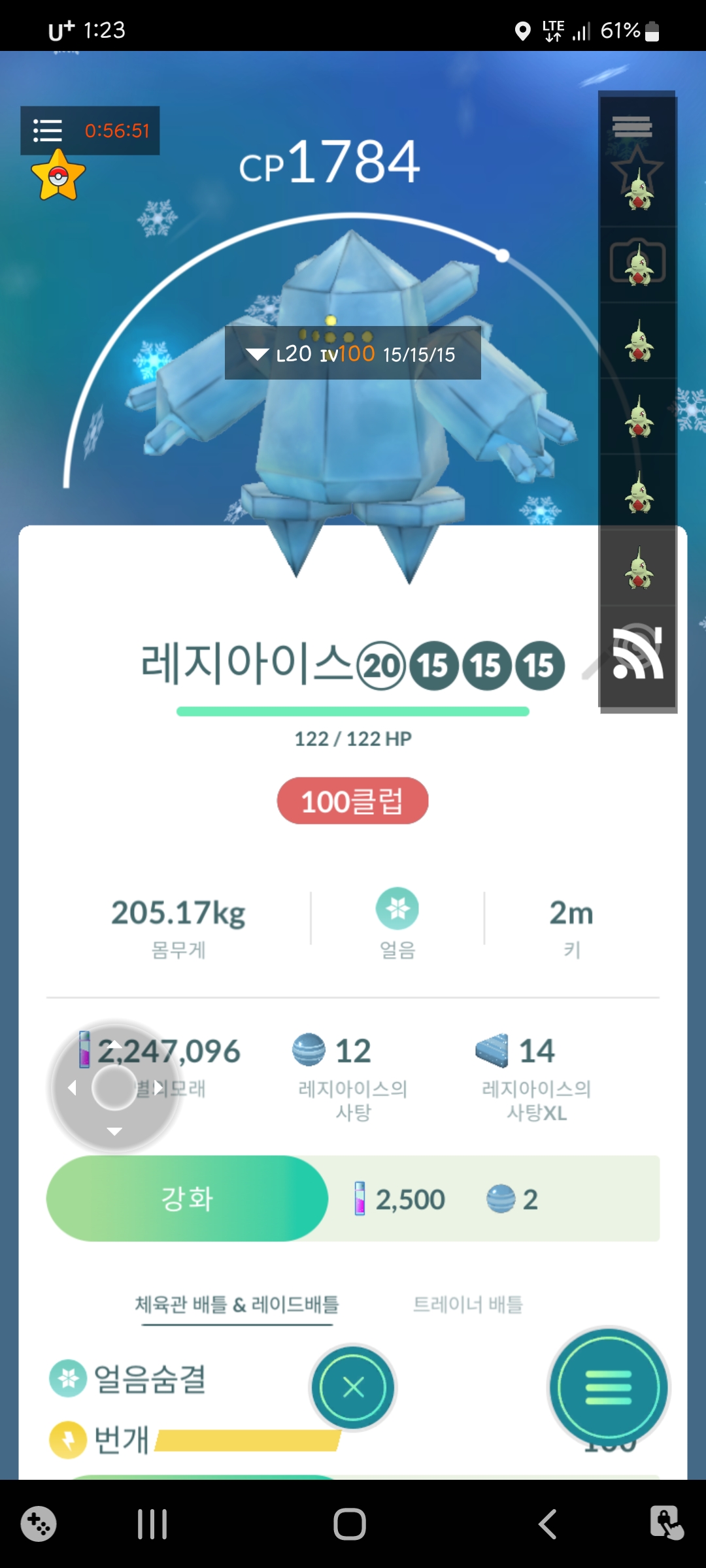706x1568 pixels.
Task: Switch to the 트레이너 배틀 tab
Action: (x=468, y=1304)
